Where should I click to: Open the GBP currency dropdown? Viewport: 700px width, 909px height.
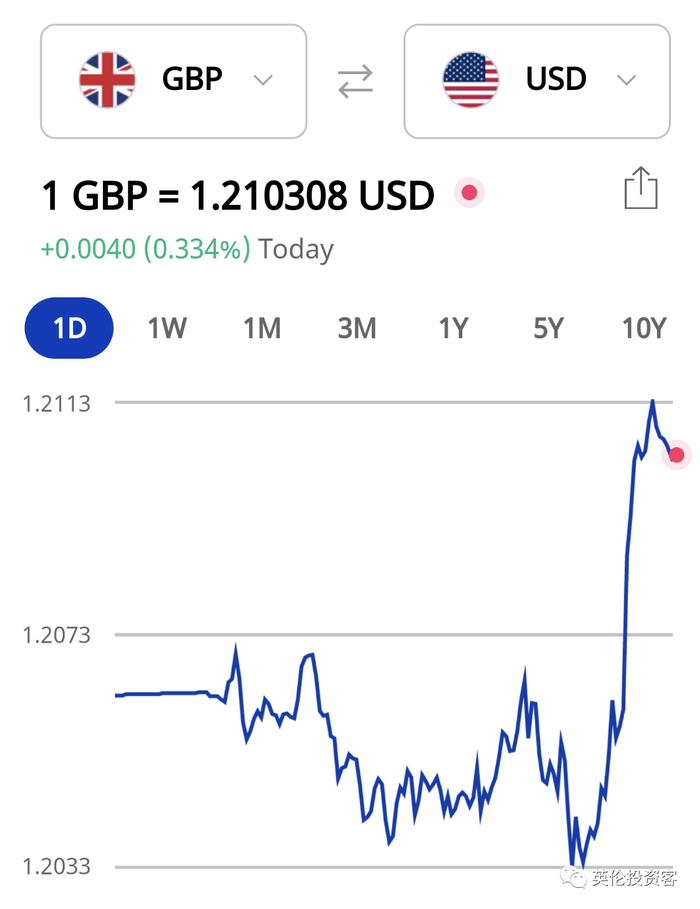click(173, 81)
